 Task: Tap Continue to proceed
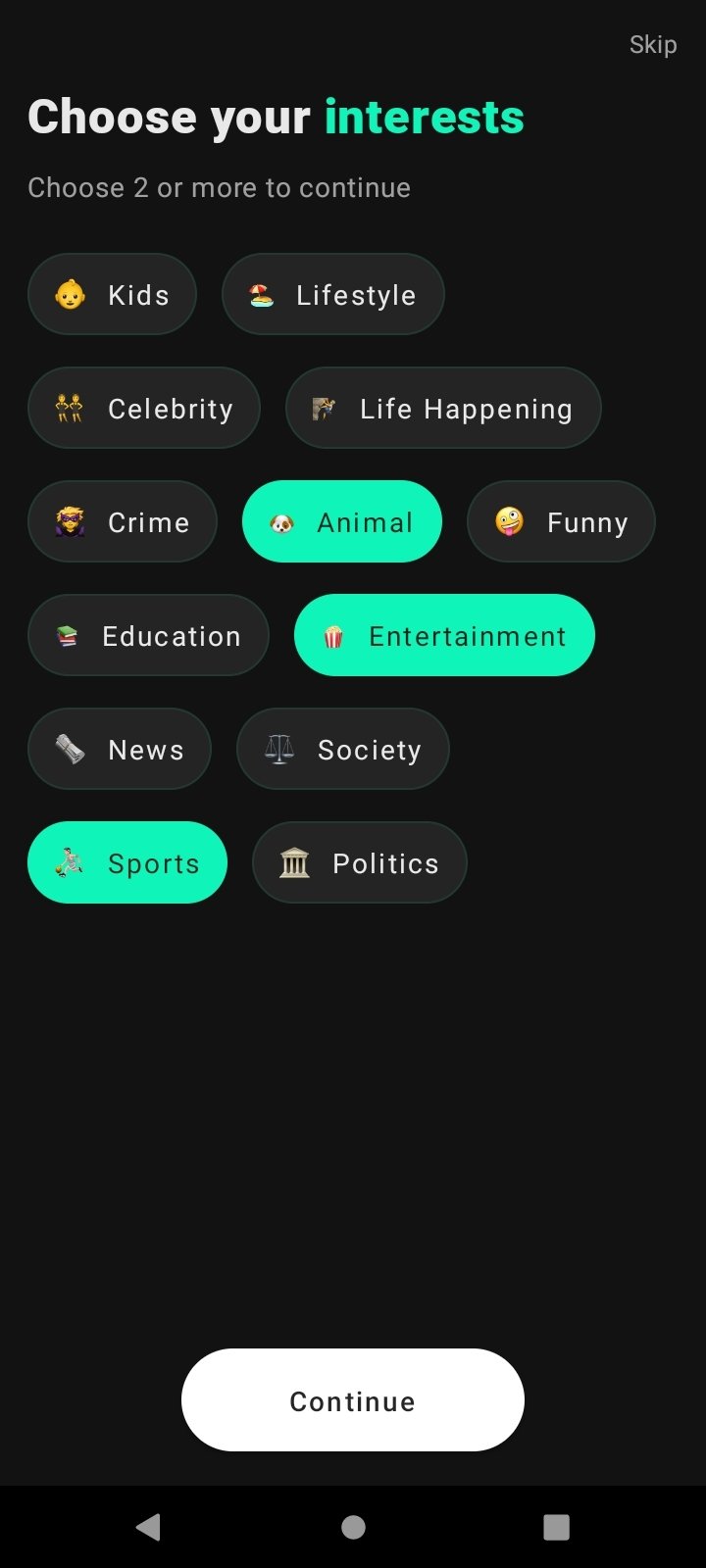(x=353, y=1399)
